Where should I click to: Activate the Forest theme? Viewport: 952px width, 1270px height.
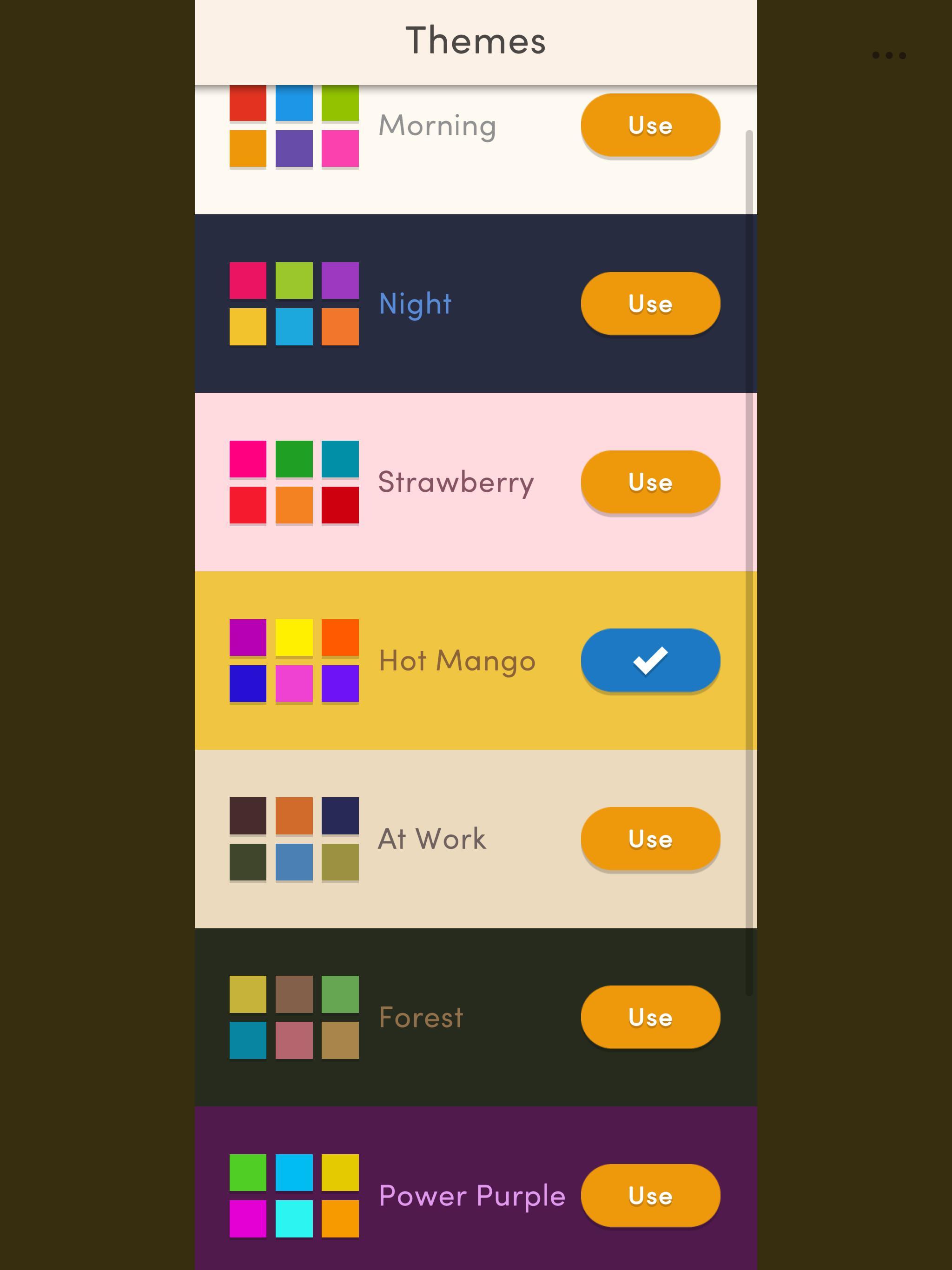[650, 1017]
